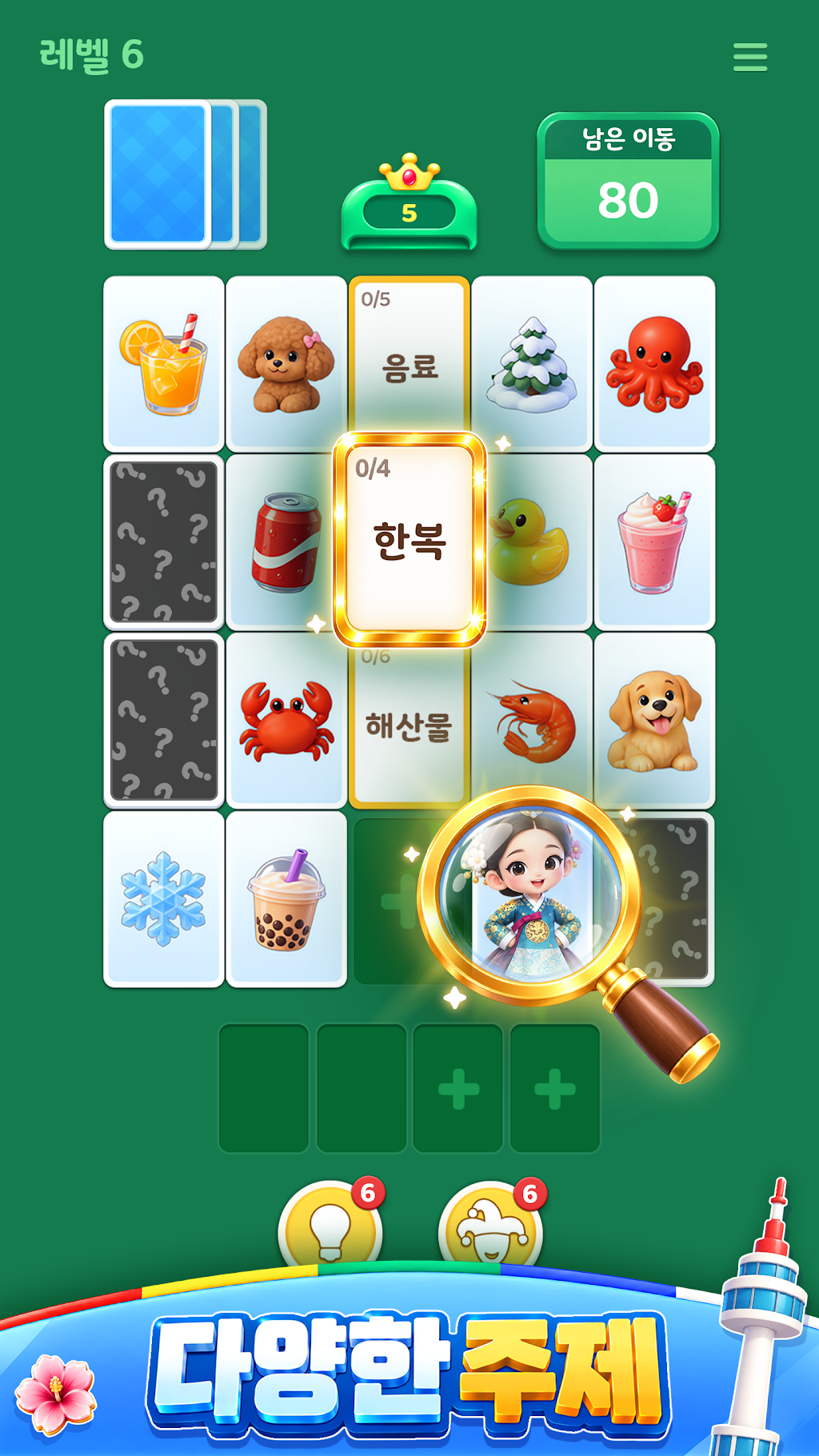Tap the 한복 category card
The width and height of the screenshot is (819, 1456).
409,539
